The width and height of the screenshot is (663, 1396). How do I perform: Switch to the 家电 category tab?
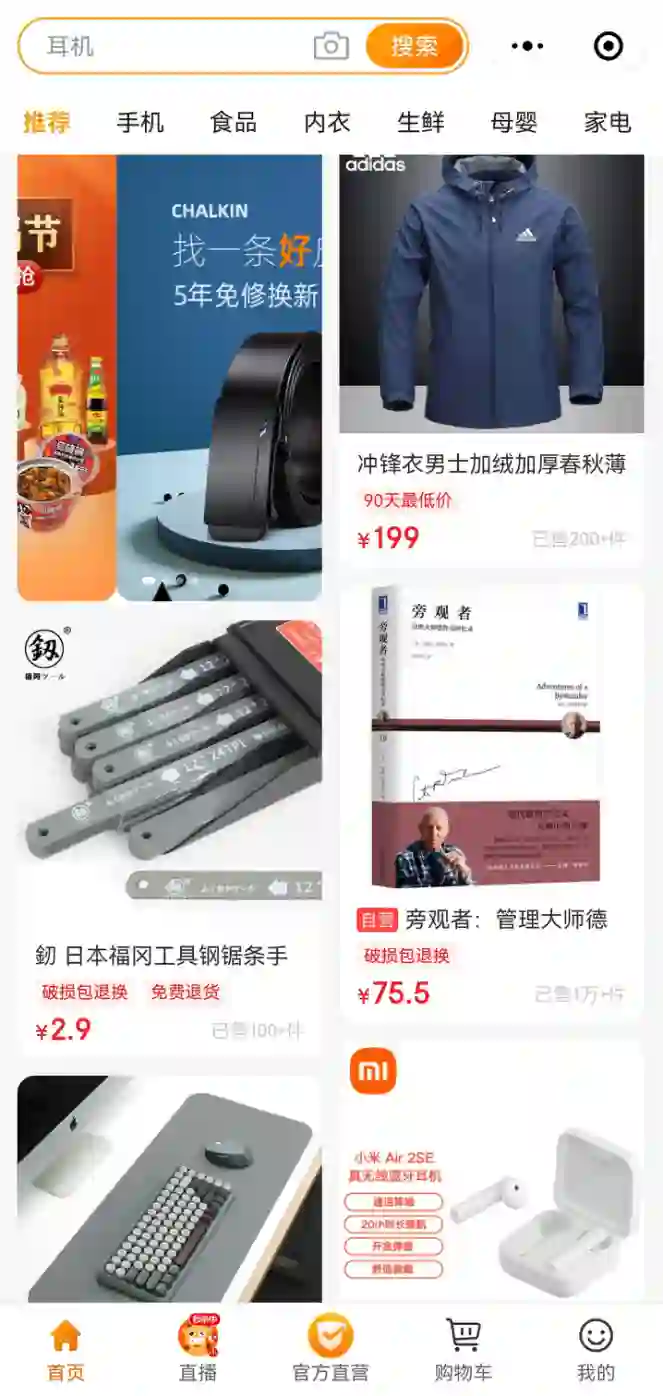tap(607, 123)
